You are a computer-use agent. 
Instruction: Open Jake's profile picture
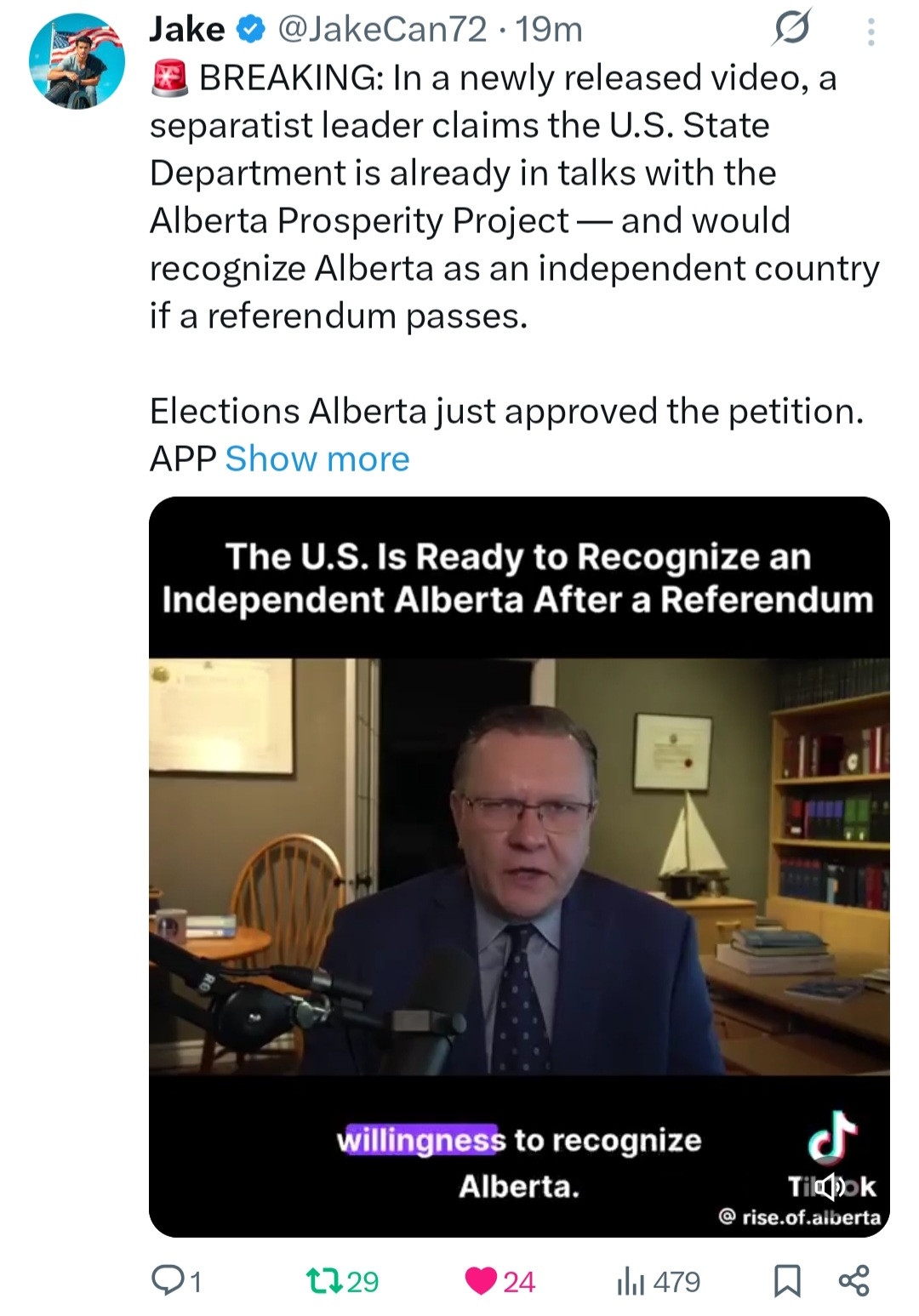click(x=77, y=61)
